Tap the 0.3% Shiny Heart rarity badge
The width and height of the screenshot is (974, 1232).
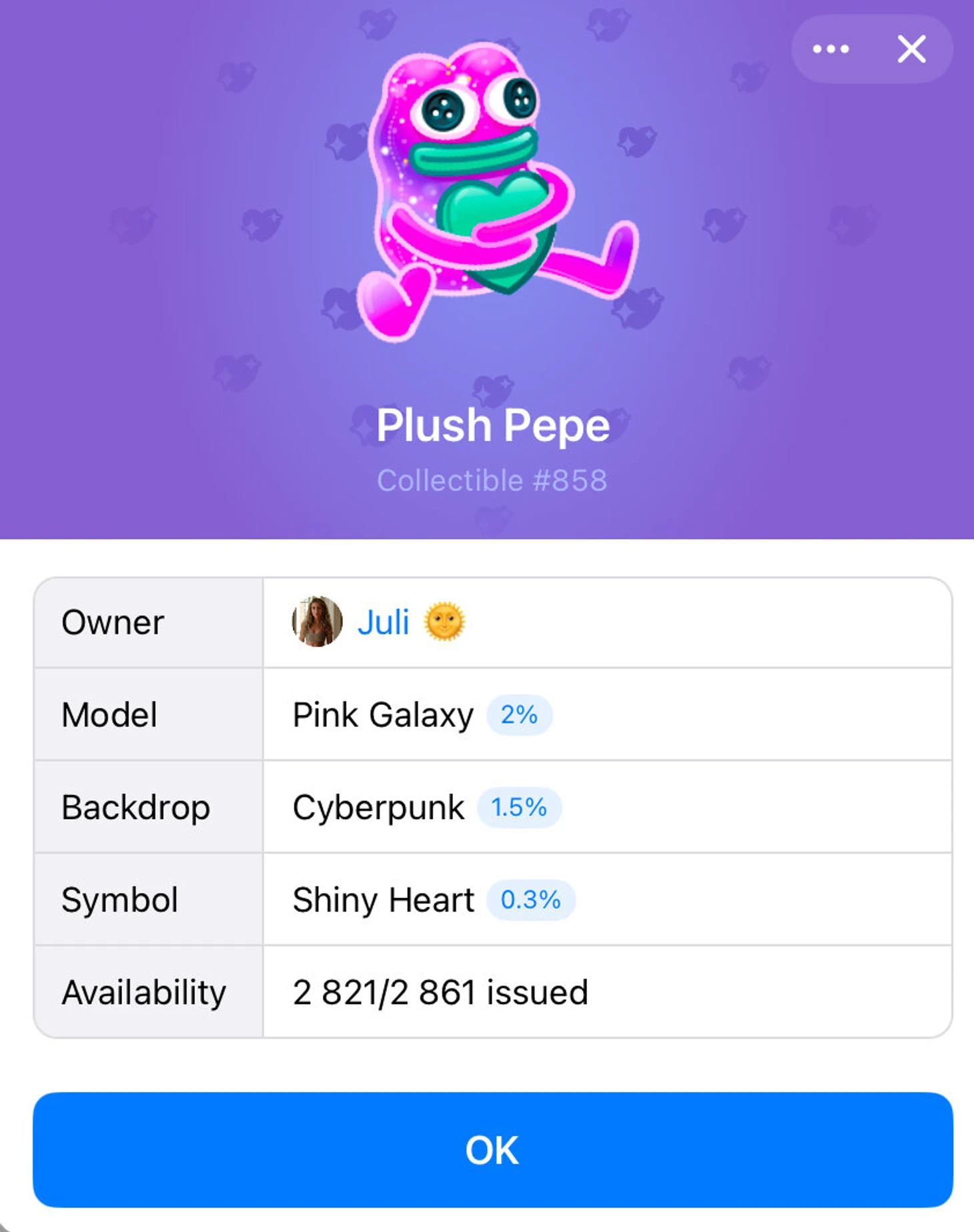[x=530, y=900]
